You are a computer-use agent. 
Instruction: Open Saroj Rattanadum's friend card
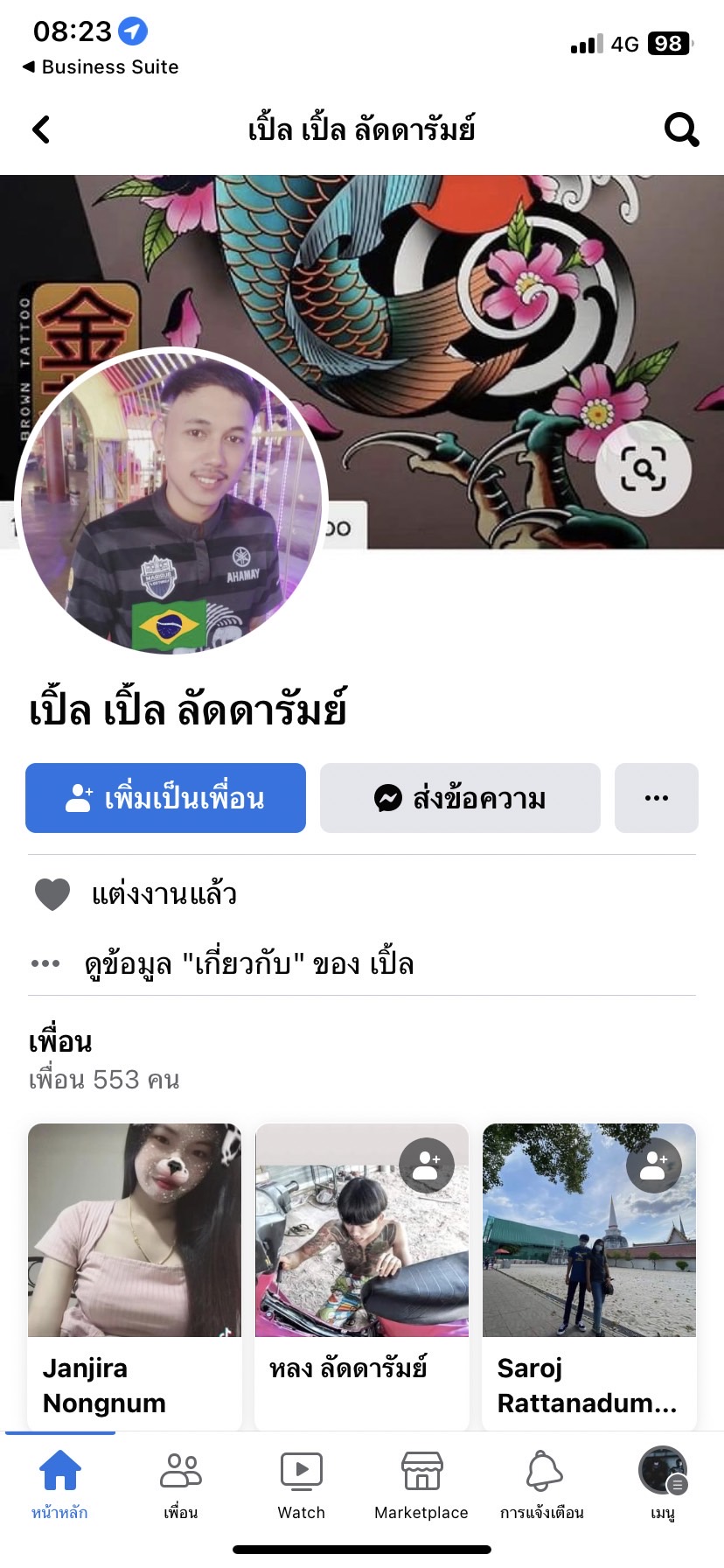pyautogui.click(x=588, y=1269)
